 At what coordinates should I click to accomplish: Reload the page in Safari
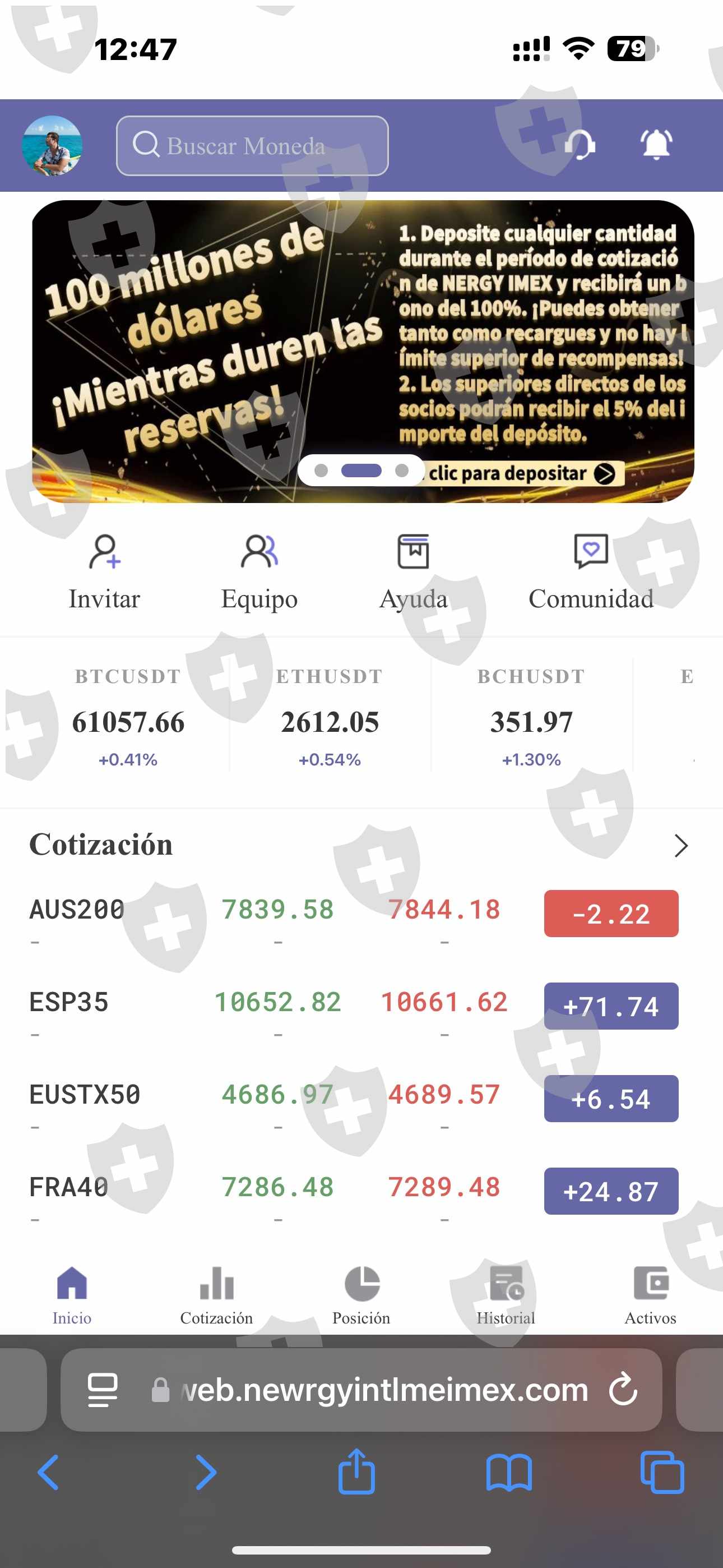point(623,1389)
